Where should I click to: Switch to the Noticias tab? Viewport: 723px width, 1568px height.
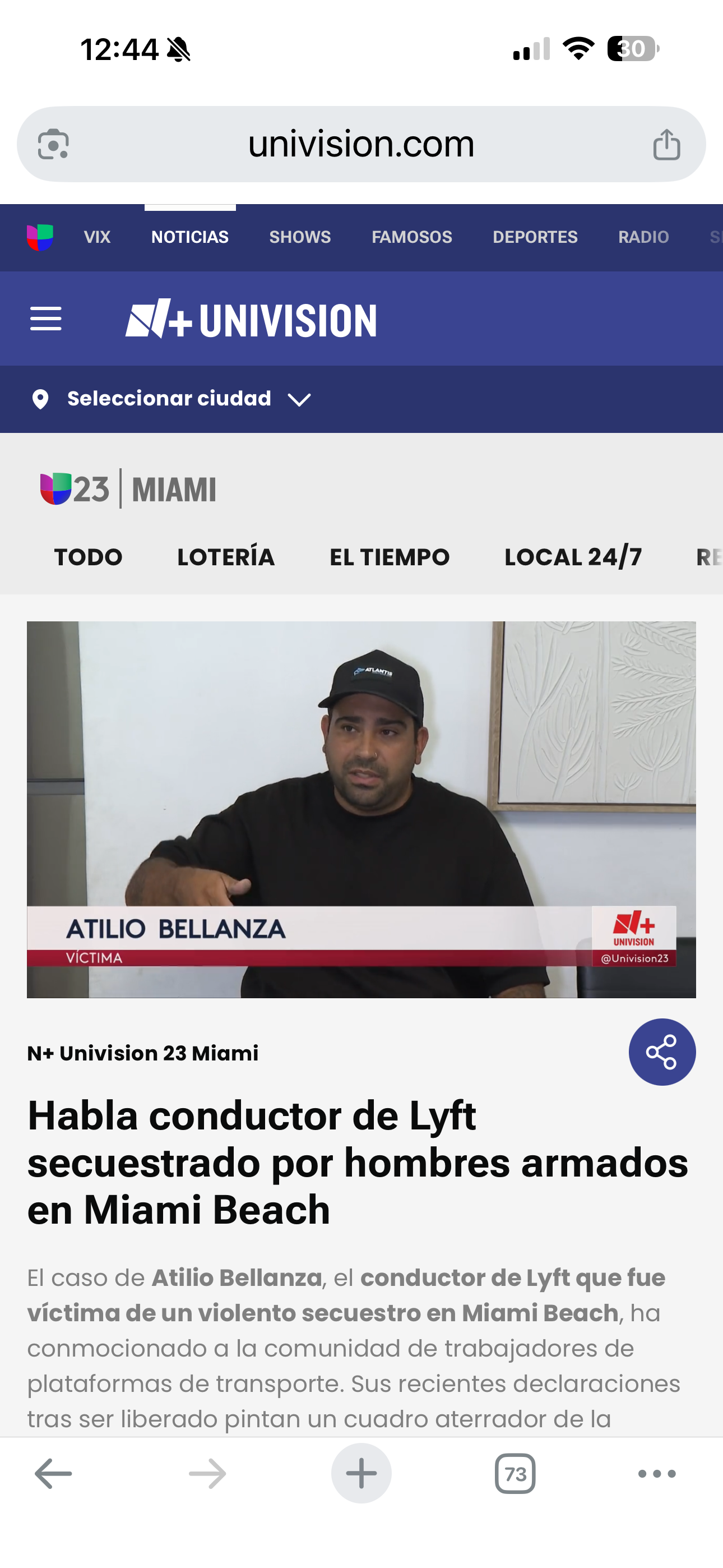pos(190,237)
